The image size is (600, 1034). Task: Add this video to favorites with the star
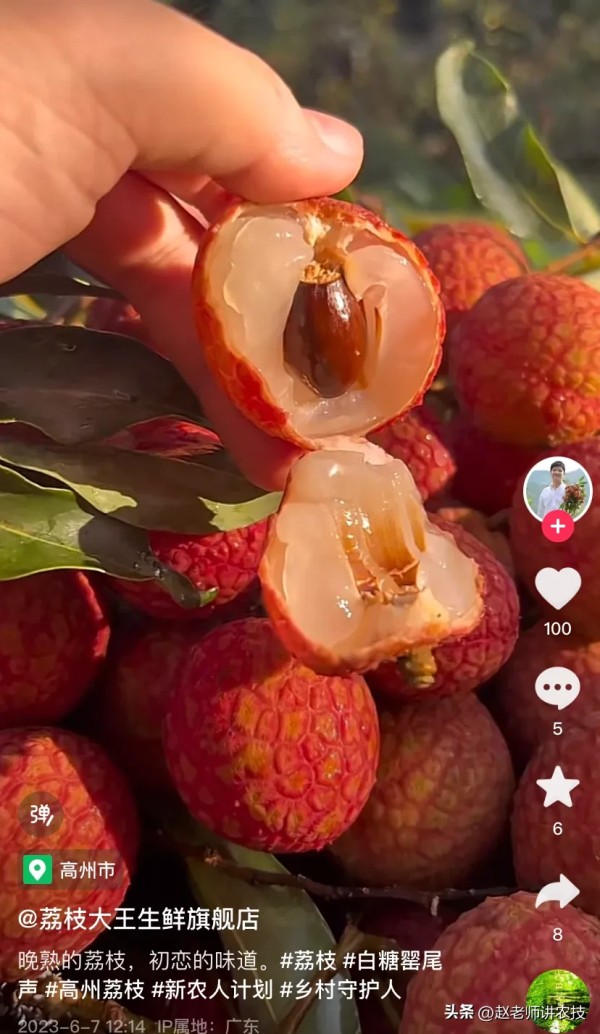[557, 788]
